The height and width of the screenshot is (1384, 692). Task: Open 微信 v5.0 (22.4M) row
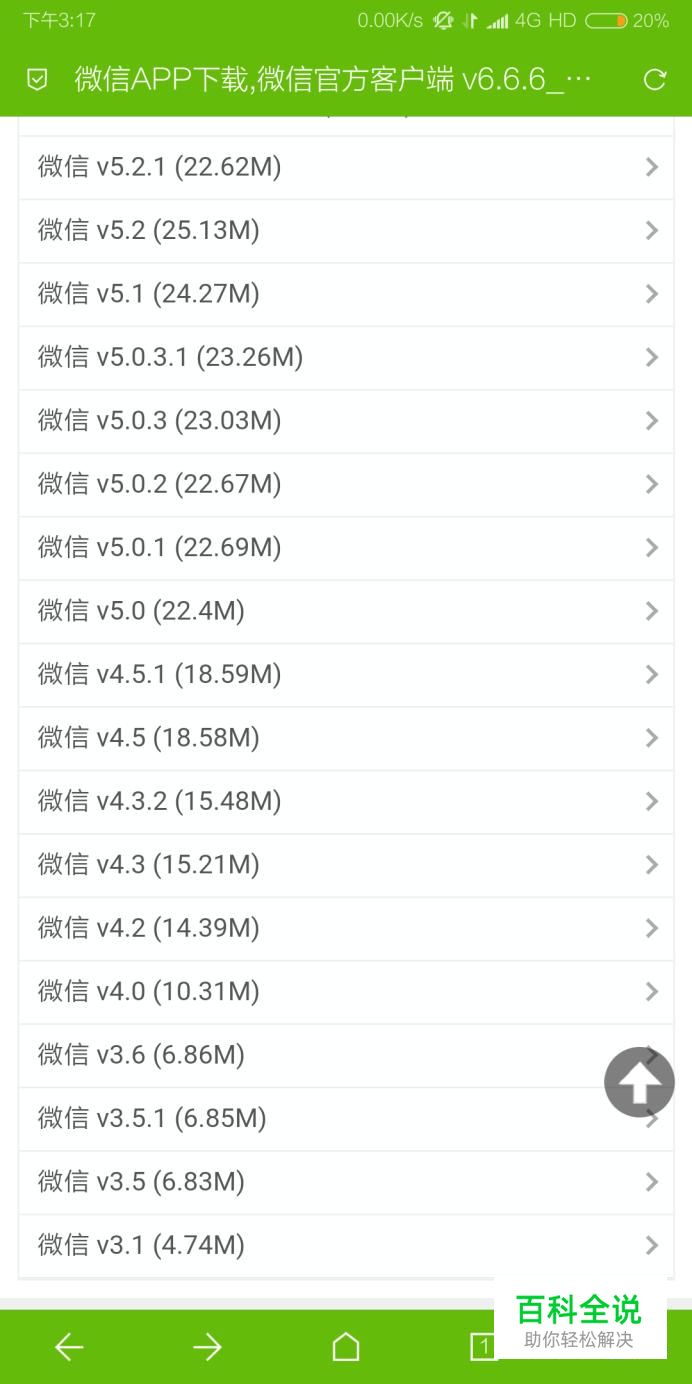click(346, 611)
